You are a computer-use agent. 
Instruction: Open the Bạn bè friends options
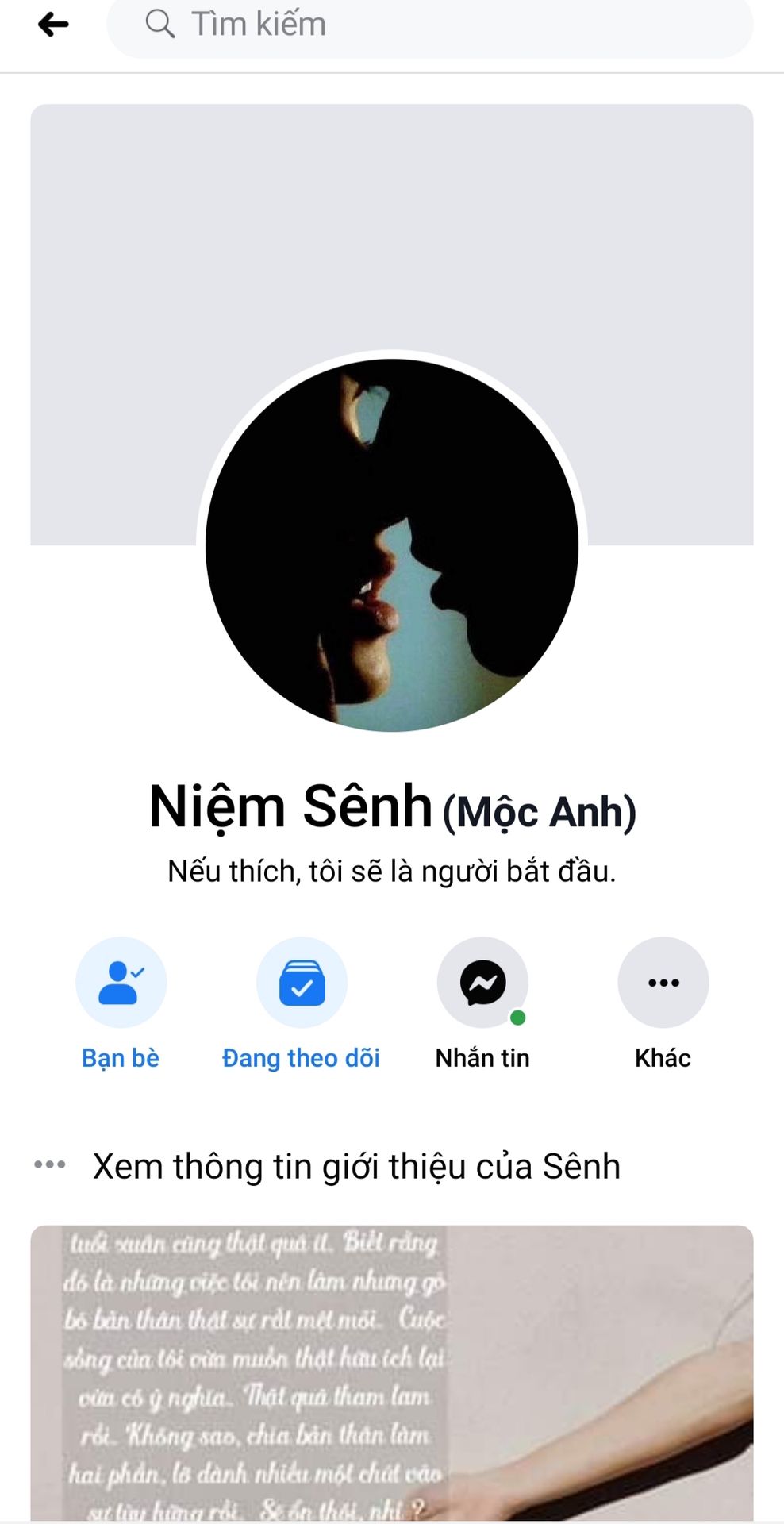tap(121, 983)
